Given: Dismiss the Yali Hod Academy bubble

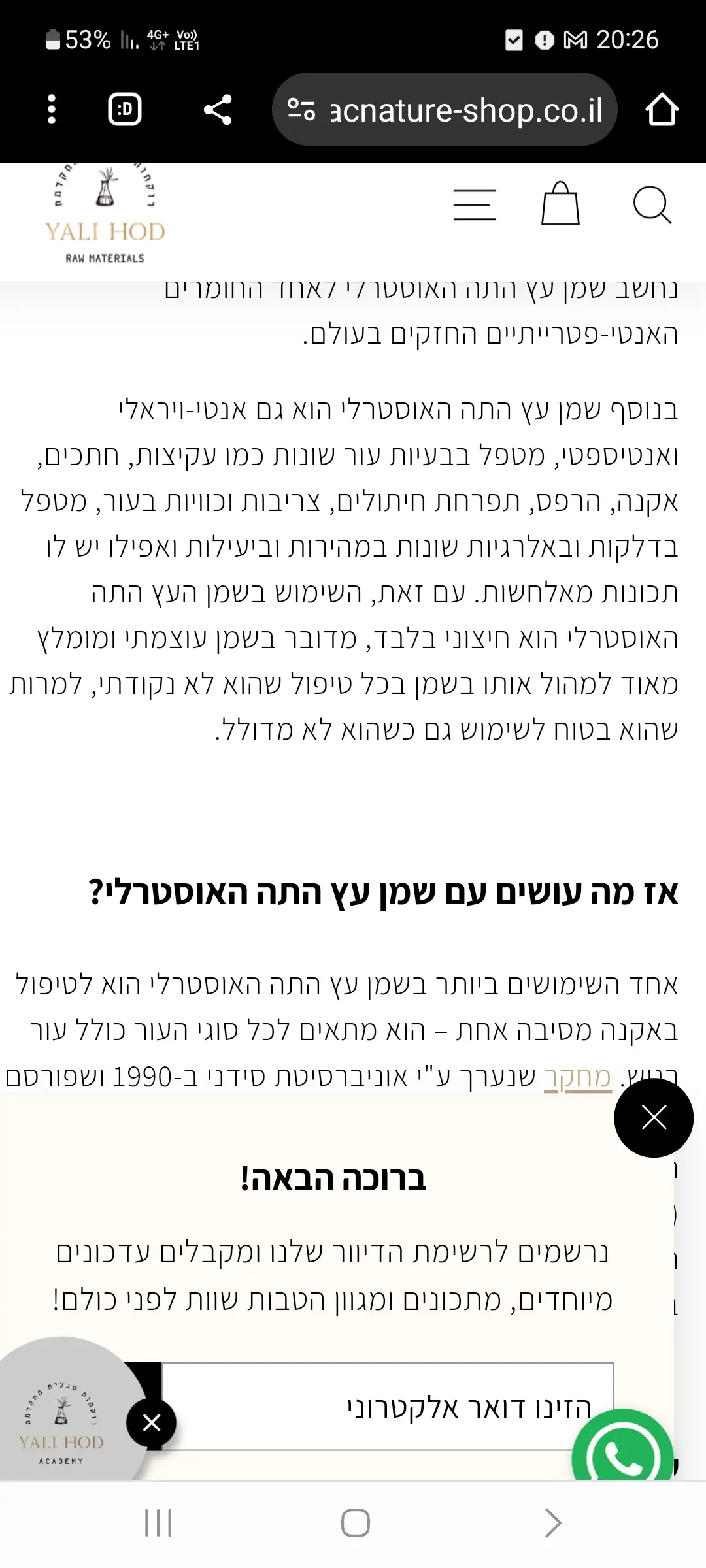Looking at the screenshot, I should pos(152,1422).
